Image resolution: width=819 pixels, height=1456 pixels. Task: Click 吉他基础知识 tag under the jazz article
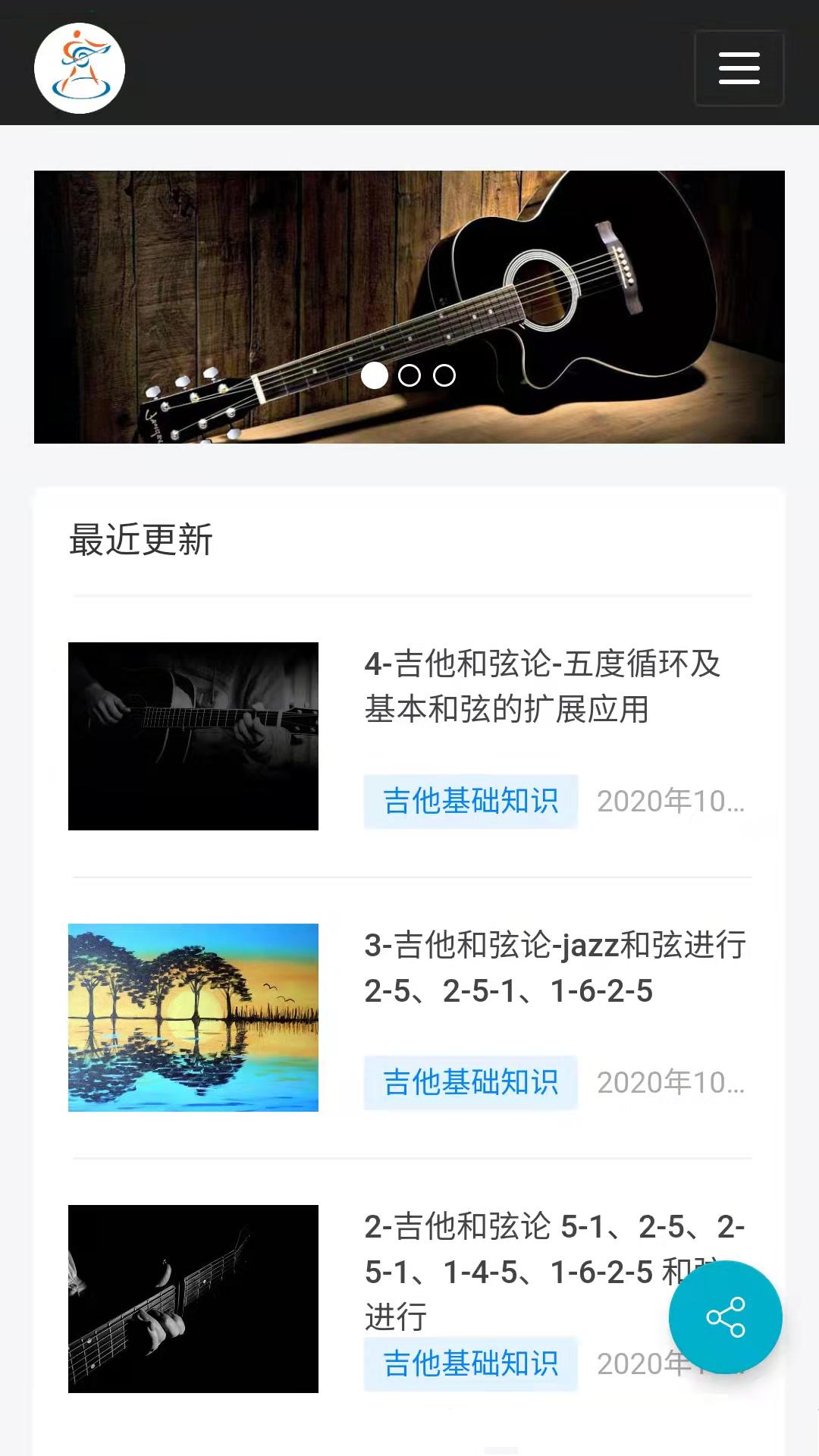470,1082
